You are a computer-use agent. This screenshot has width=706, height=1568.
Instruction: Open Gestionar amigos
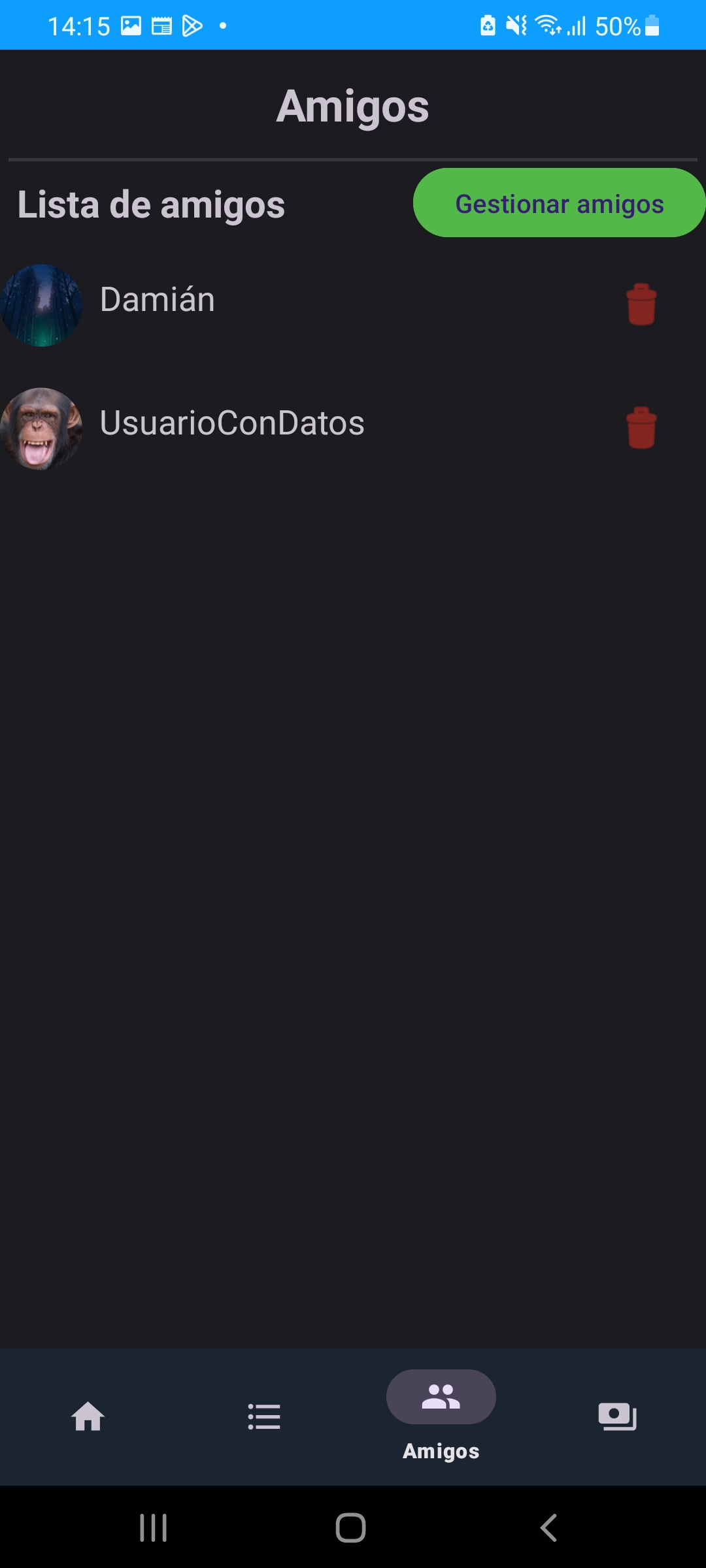click(559, 203)
